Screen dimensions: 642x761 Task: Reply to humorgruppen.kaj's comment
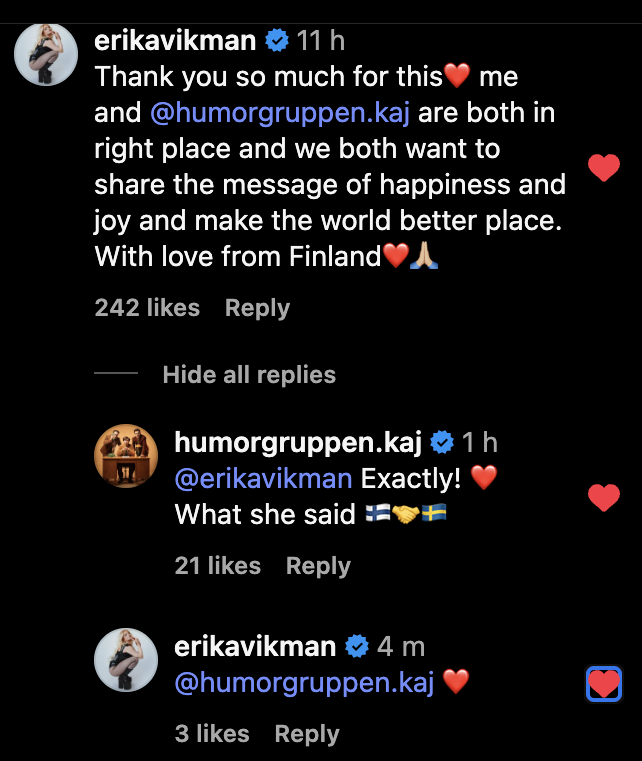pyautogui.click(x=318, y=565)
